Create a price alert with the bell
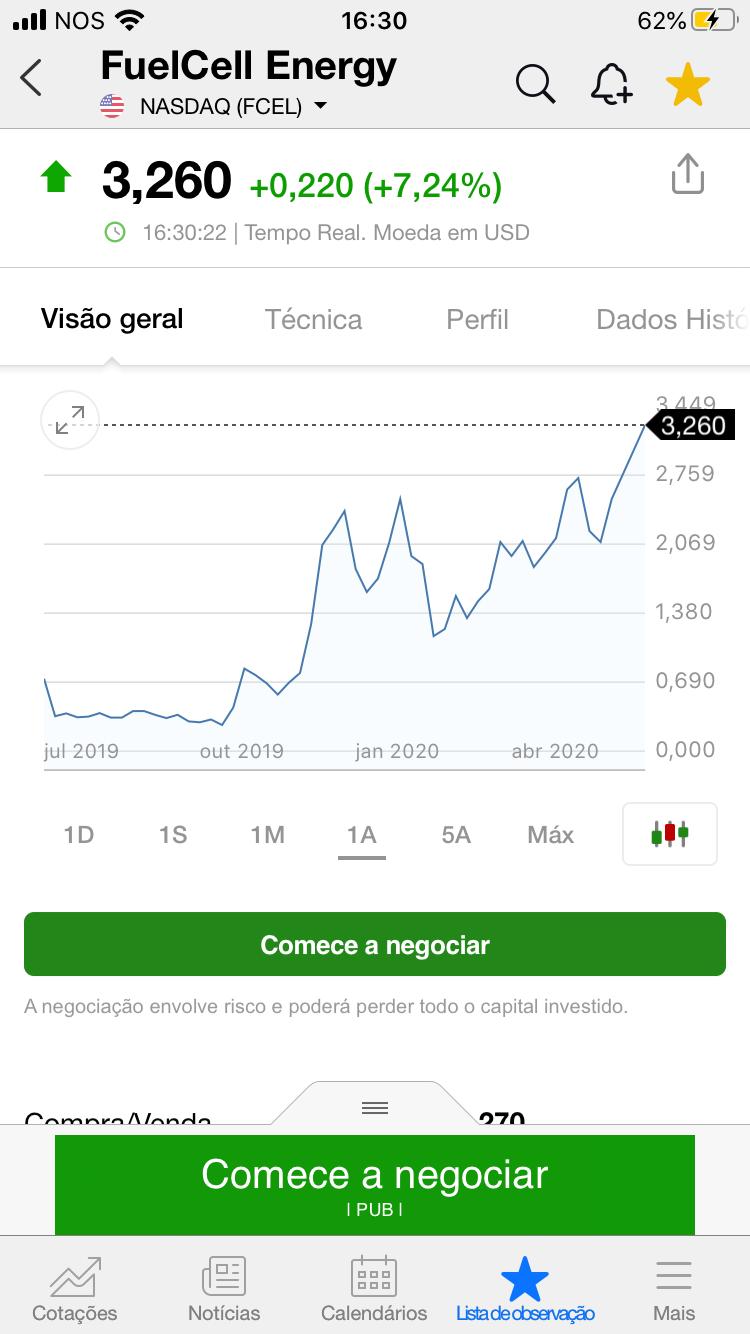Image resolution: width=750 pixels, height=1334 pixels. [x=611, y=84]
